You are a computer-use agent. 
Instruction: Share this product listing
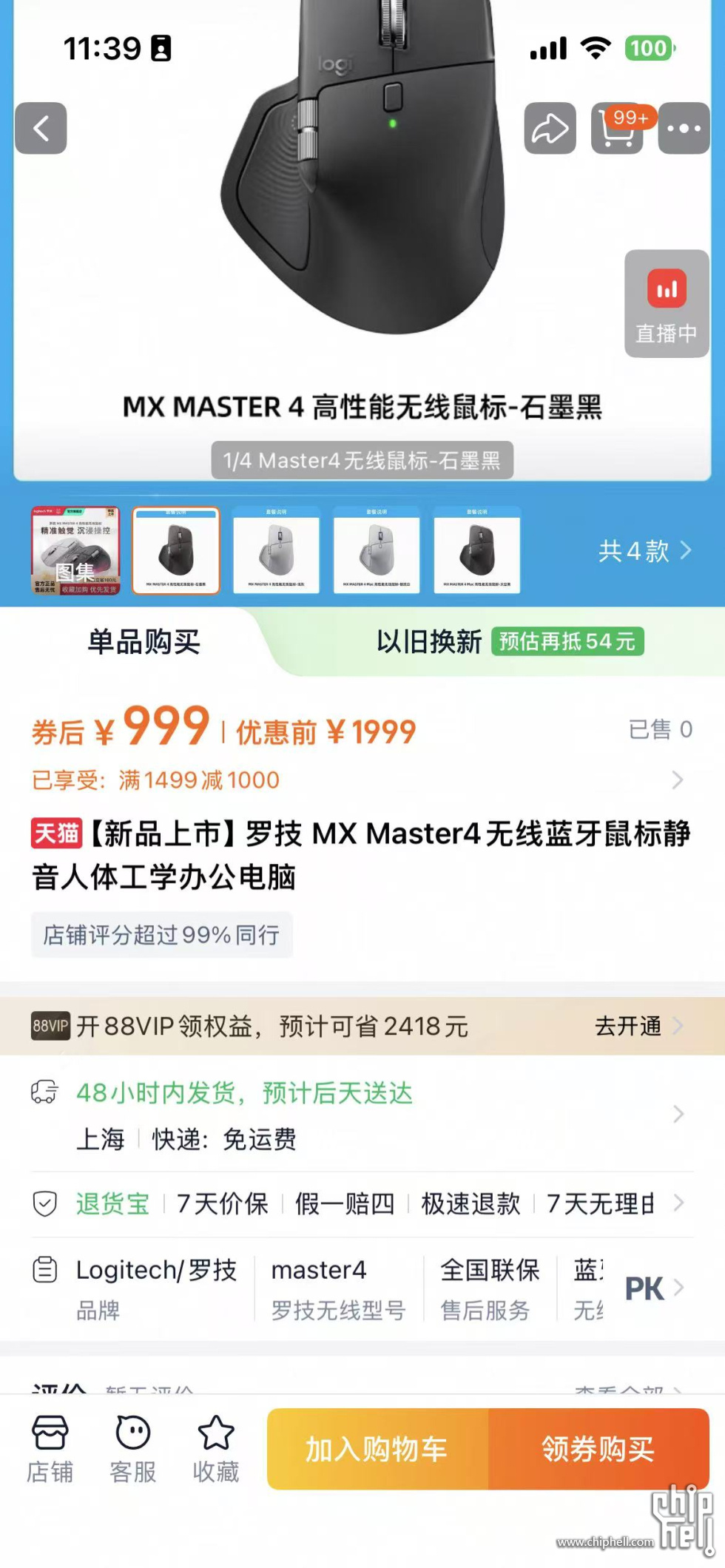point(550,128)
